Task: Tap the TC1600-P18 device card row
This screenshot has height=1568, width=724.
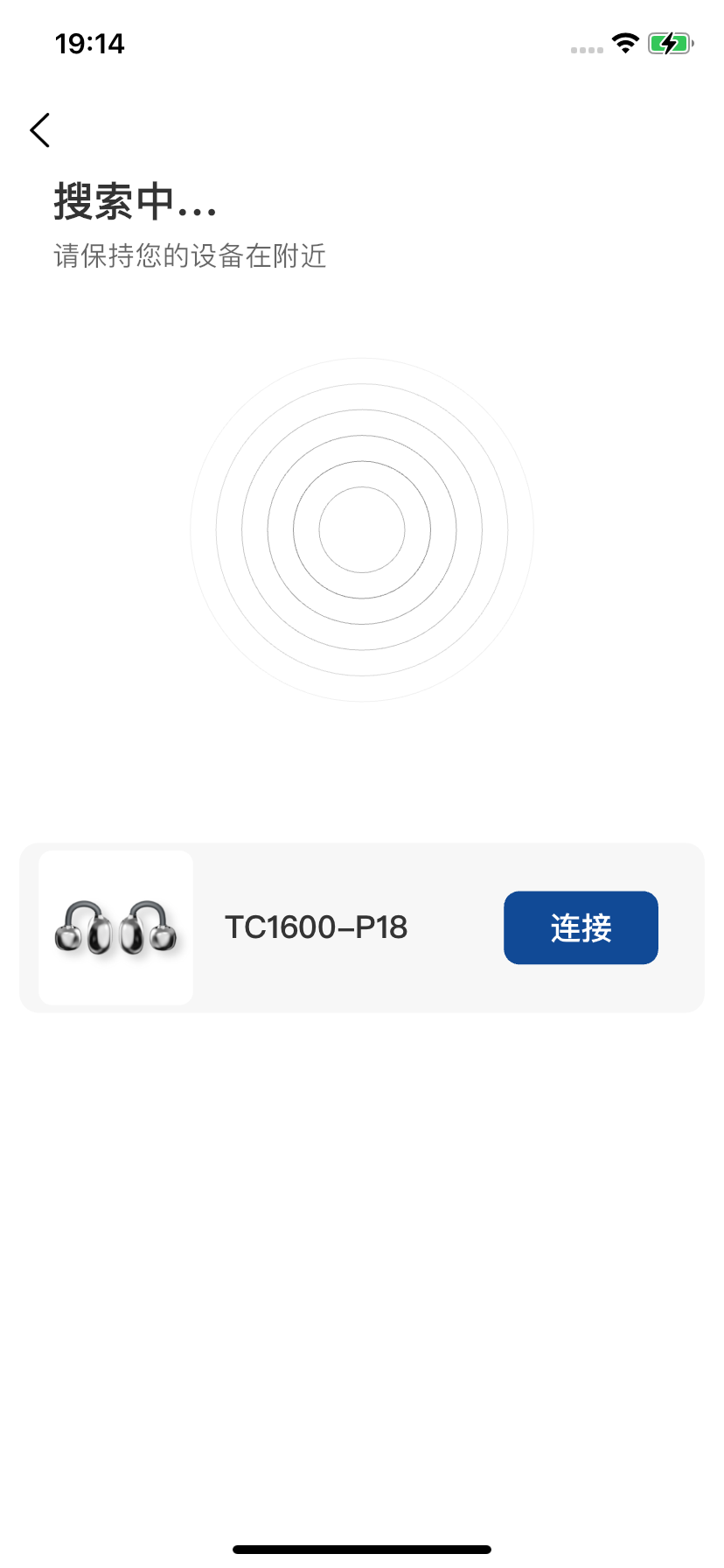Action: pos(362,927)
